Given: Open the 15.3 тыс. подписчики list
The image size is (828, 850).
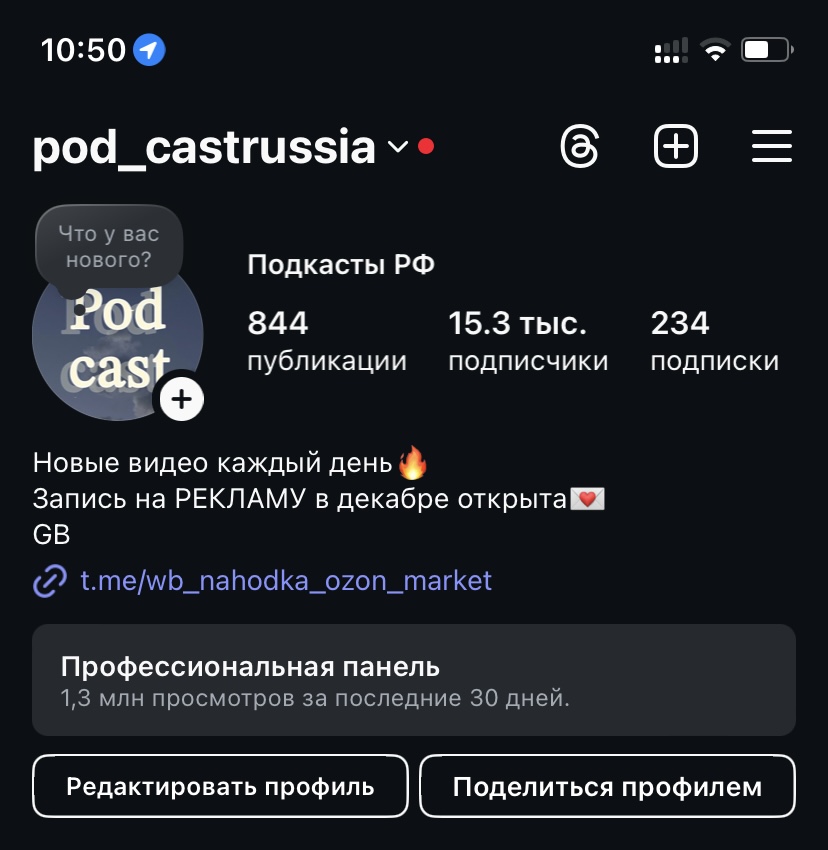Looking at the screenshot, I should tap(528, 341).
